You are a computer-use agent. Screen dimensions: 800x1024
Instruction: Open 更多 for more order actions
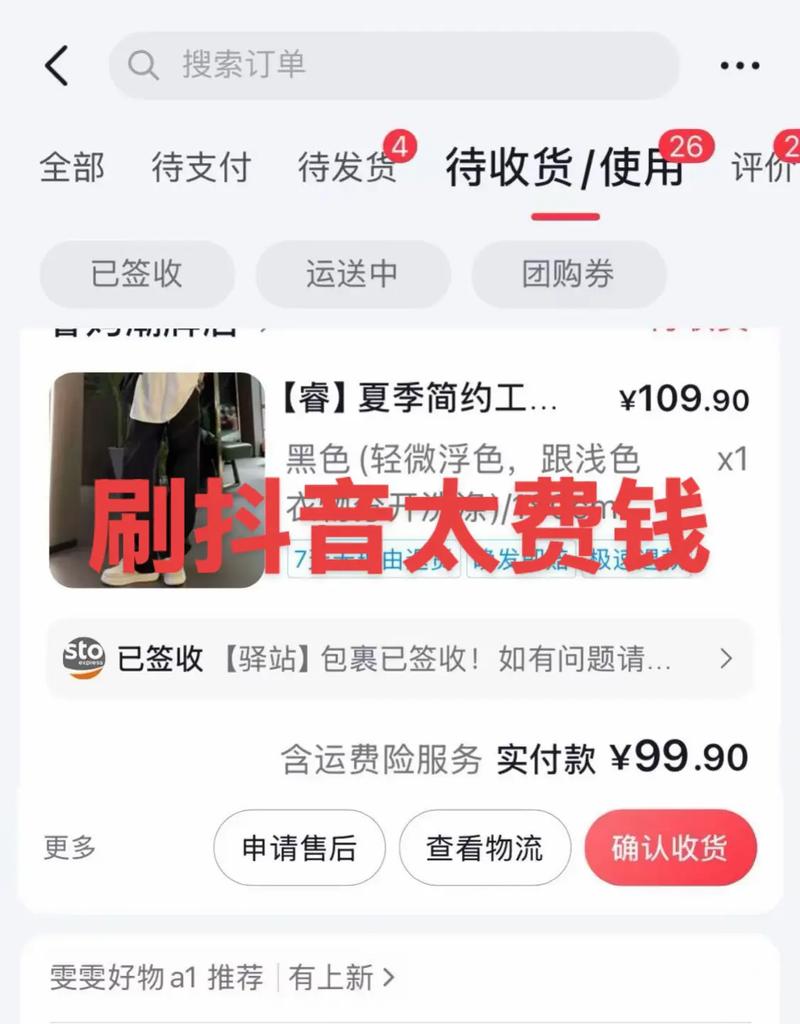(x=69, y=847)
